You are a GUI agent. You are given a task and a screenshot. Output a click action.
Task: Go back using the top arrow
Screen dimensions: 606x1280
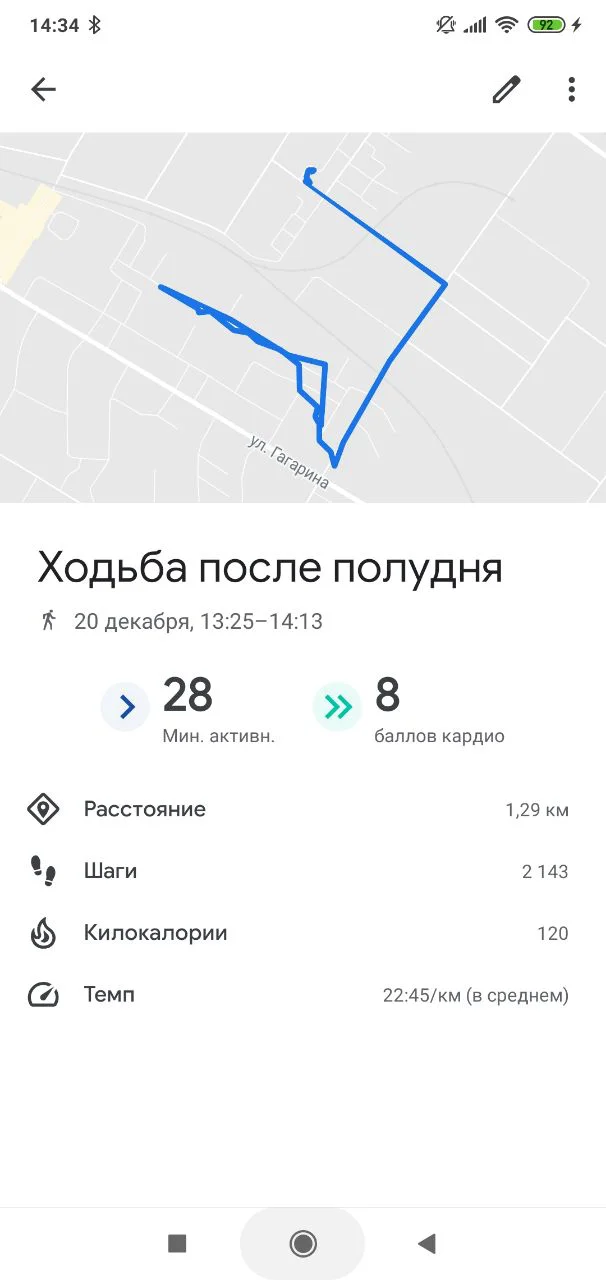[43, 89]
